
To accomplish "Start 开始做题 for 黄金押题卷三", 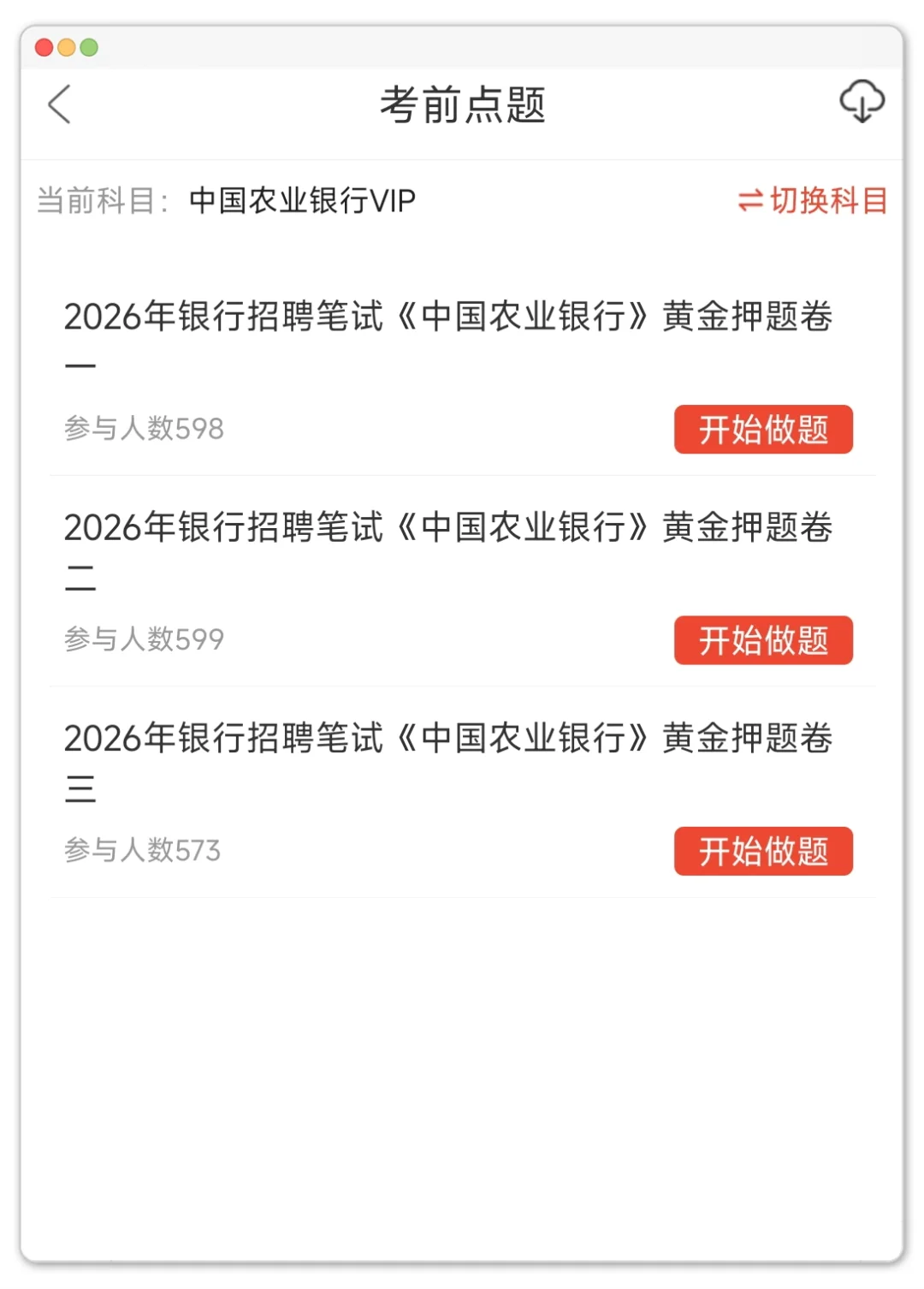I will click(x=763, y=851).
